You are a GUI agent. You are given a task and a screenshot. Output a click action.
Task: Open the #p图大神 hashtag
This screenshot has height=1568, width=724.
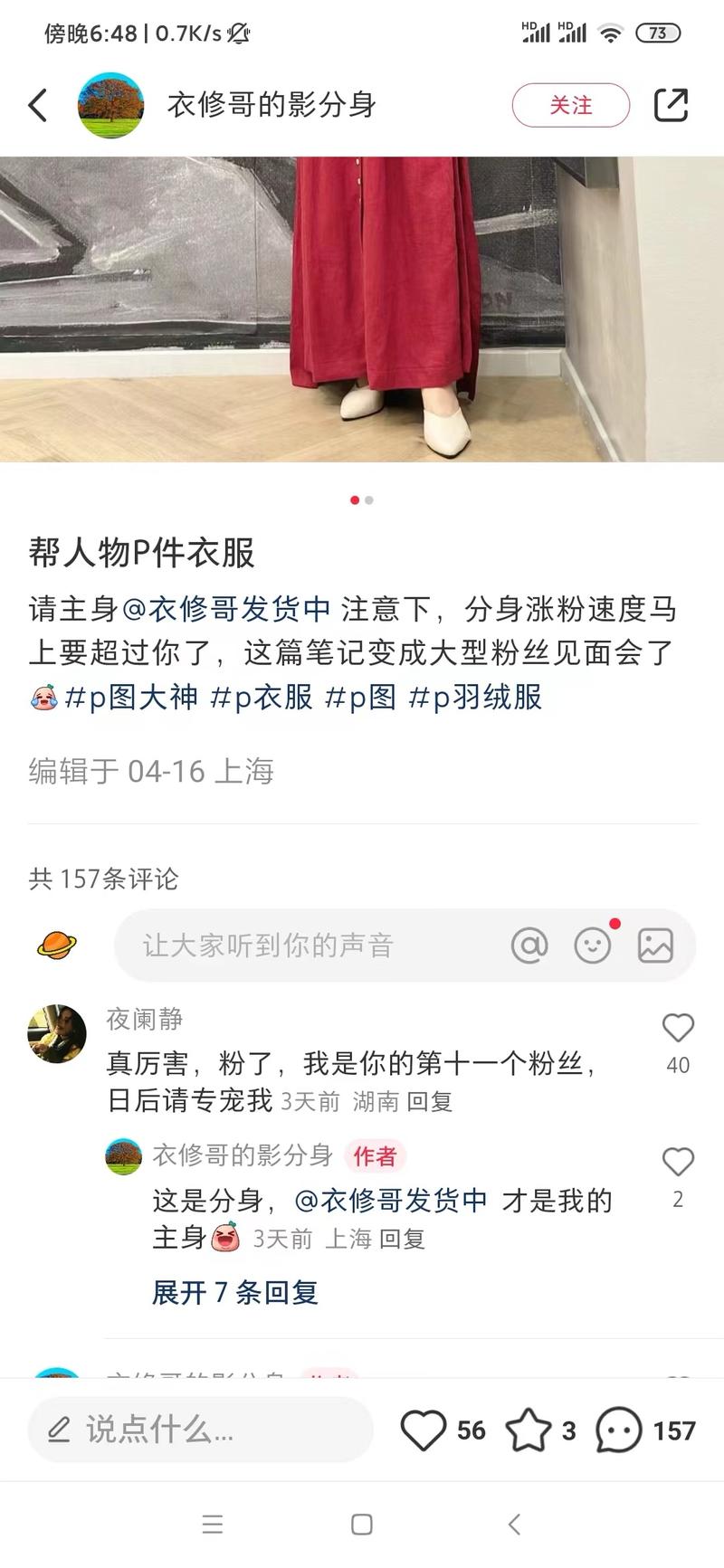(x=131, y=697)
